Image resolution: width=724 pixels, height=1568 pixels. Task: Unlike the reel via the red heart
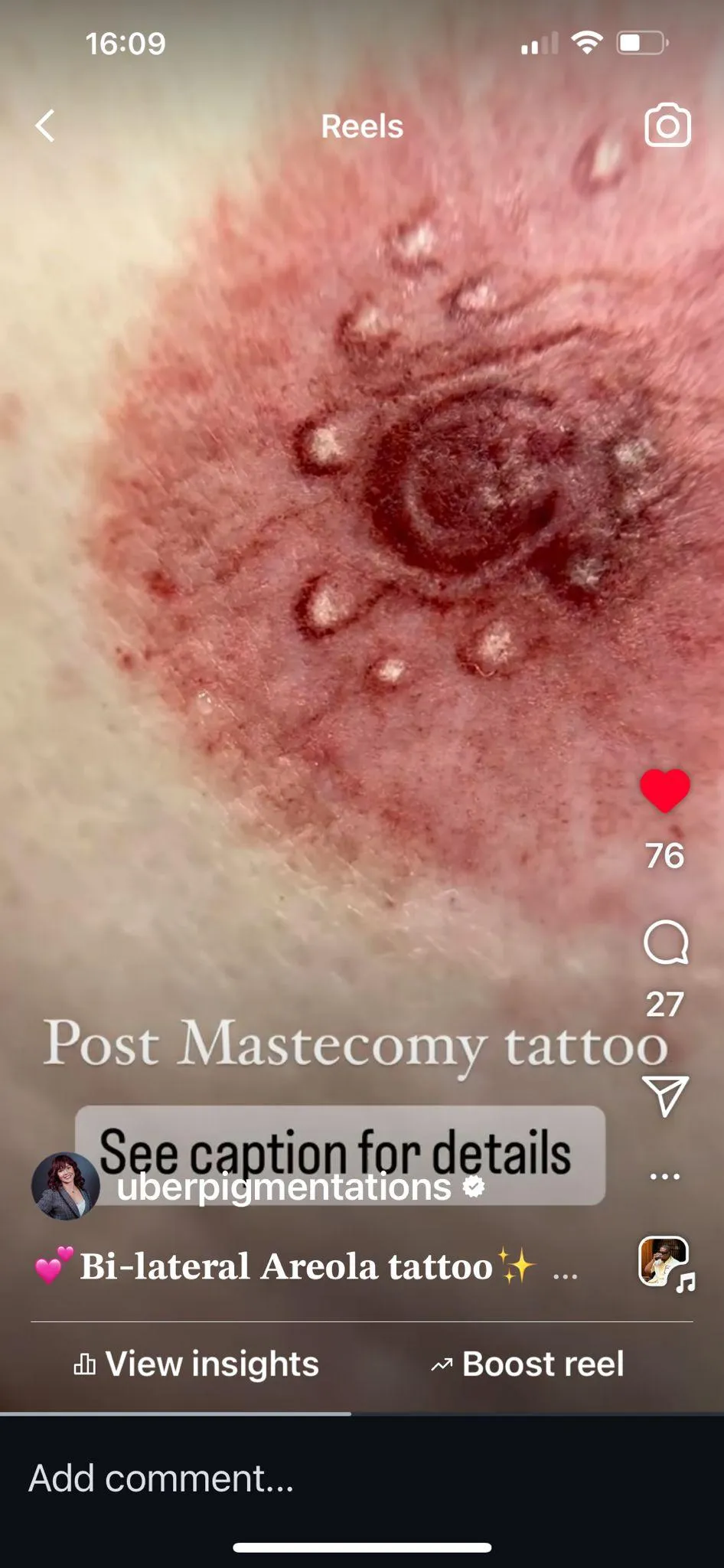click(x=664, y=791)
